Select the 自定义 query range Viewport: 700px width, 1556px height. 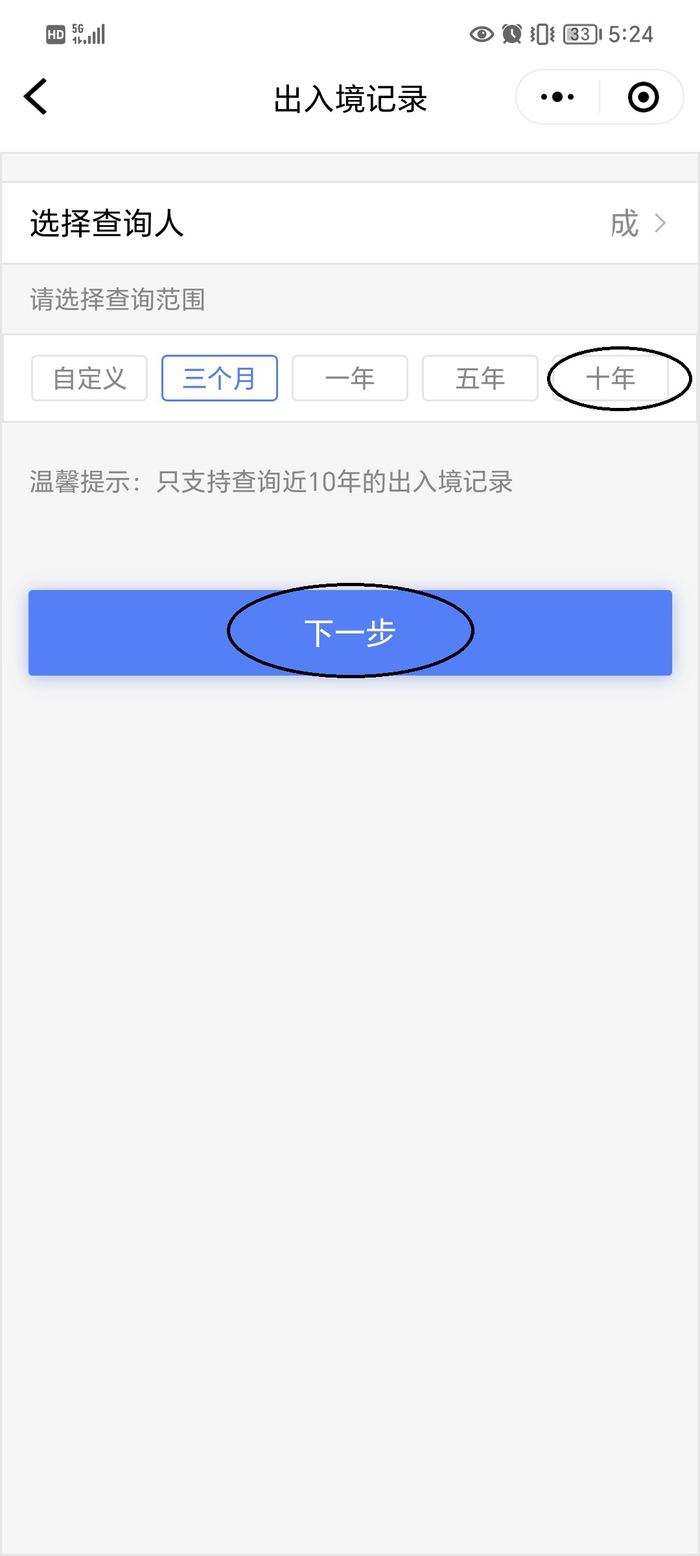coord(90,378)
